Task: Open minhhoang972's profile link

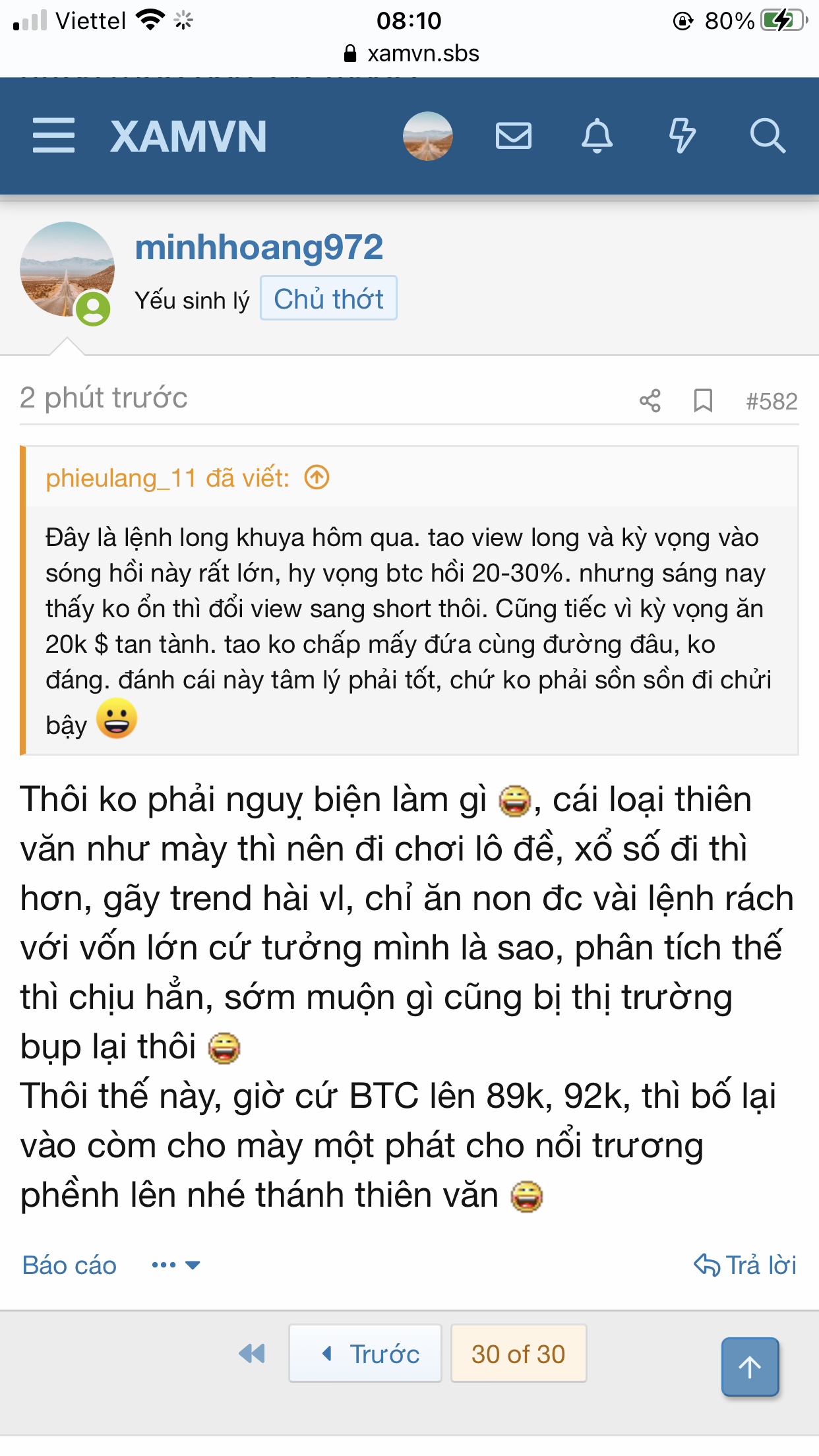Action: pos(258,247)
